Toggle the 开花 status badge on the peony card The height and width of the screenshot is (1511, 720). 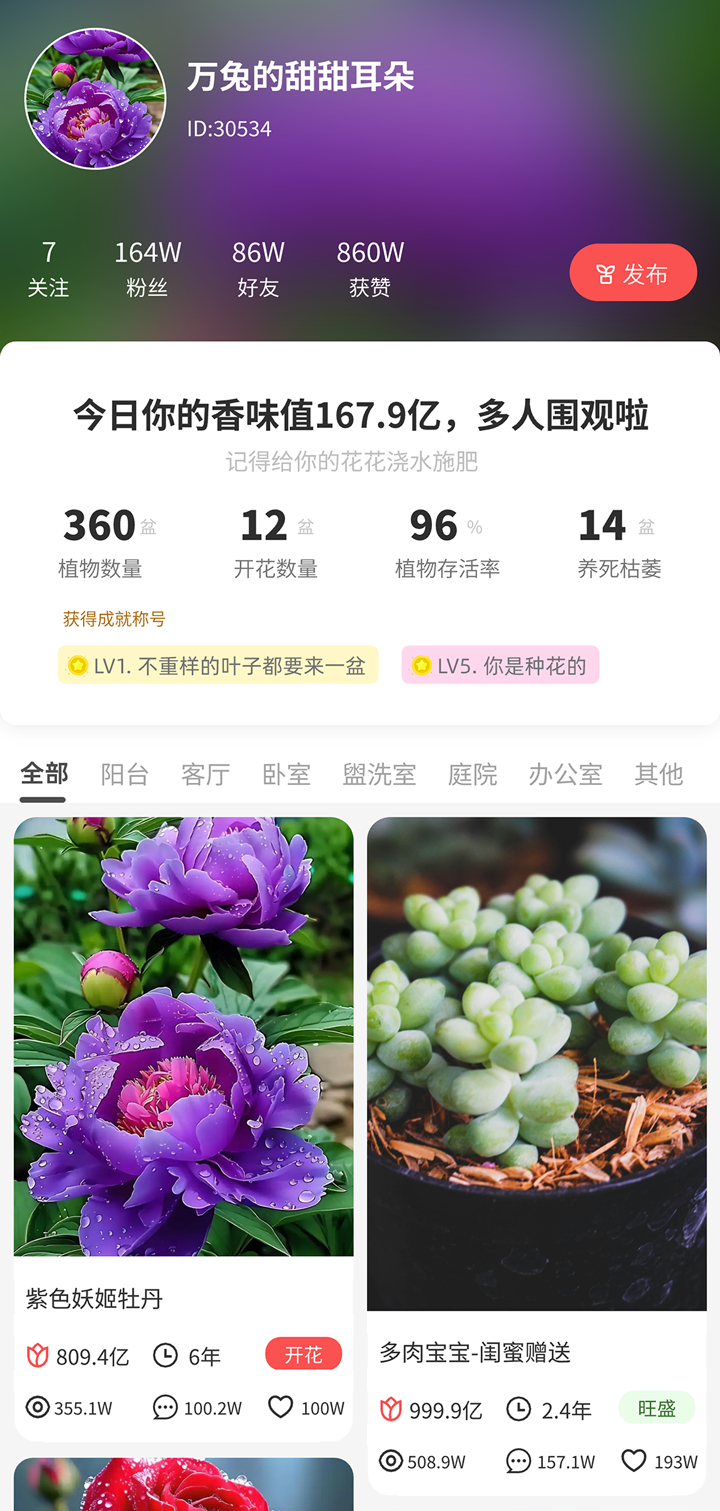pyautogui.click(x=303, y=1355)
